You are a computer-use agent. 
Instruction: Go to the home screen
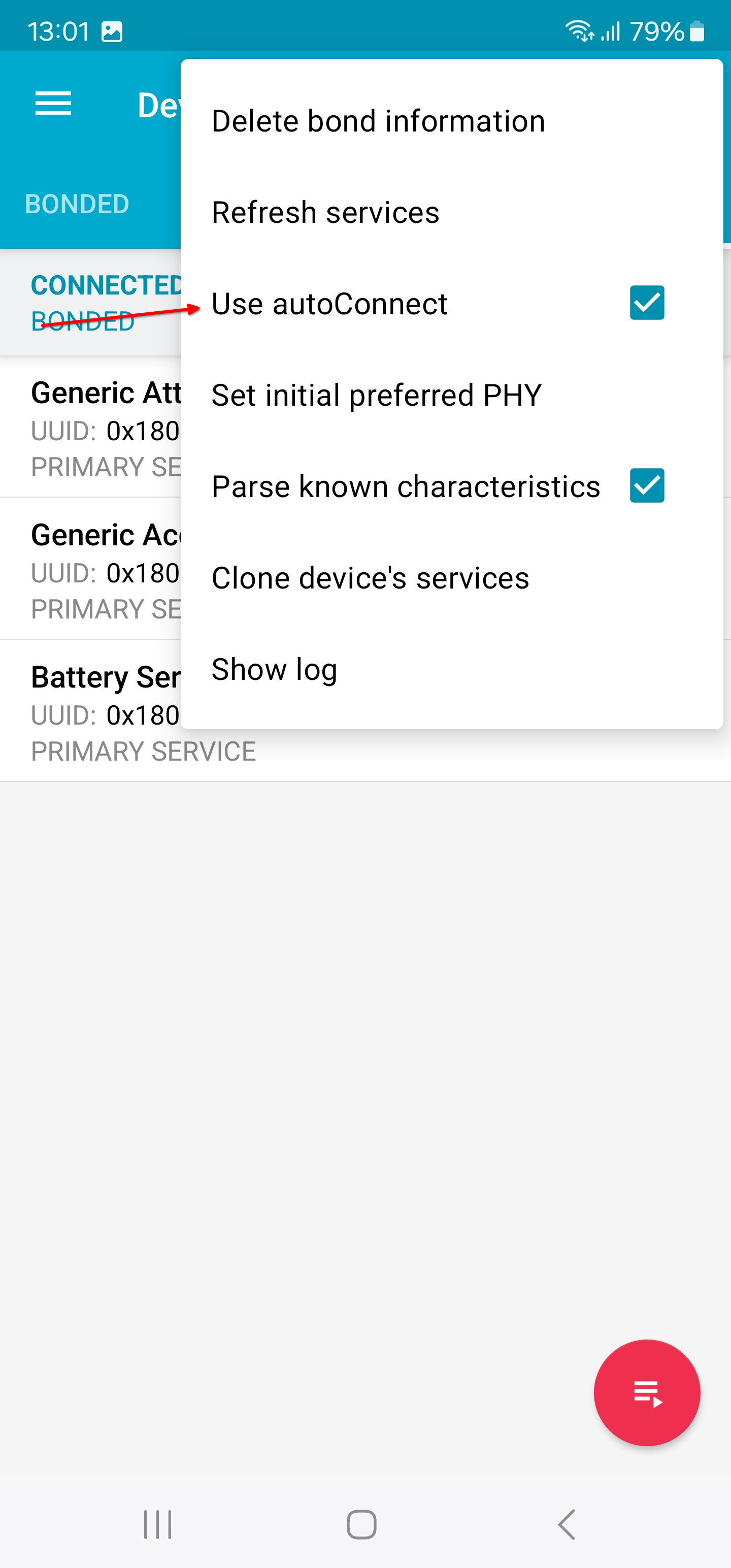tap(361, 1524)
